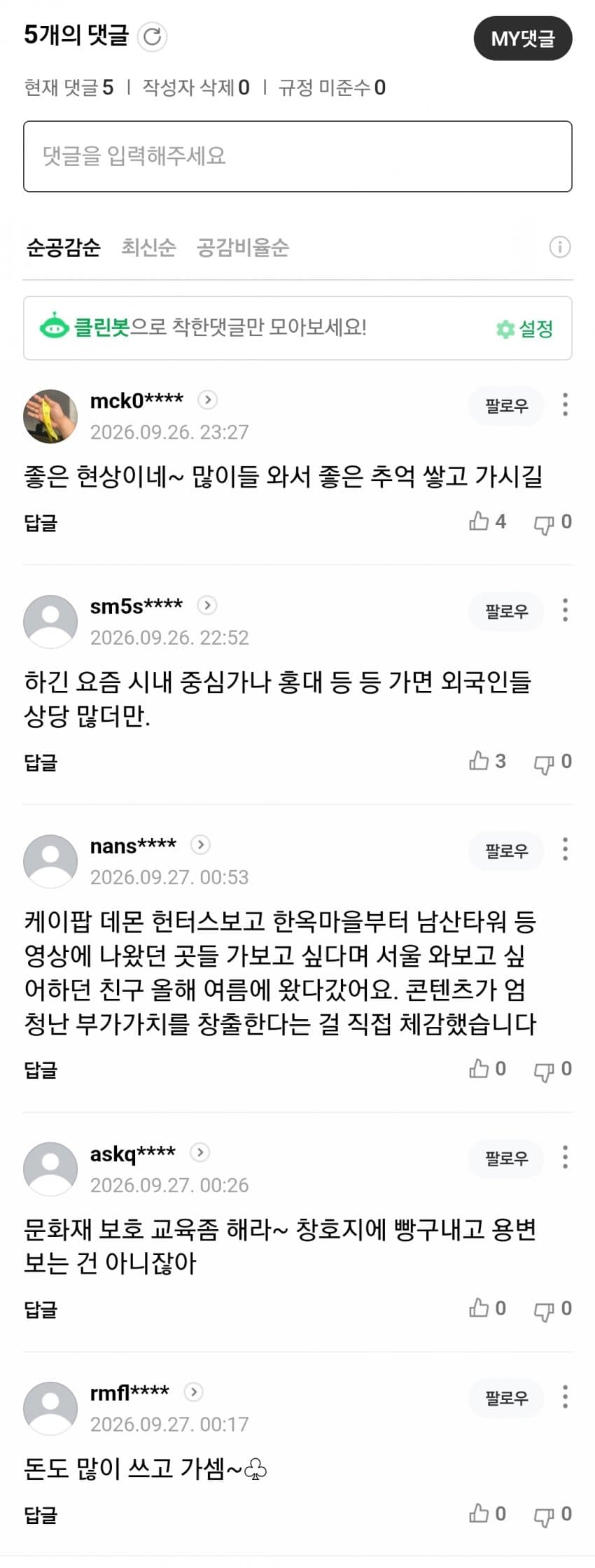Open the overflow menu on askq****'s comment
The height and width of the screenshot is (1568, 595).
(x=565, y=1157)
